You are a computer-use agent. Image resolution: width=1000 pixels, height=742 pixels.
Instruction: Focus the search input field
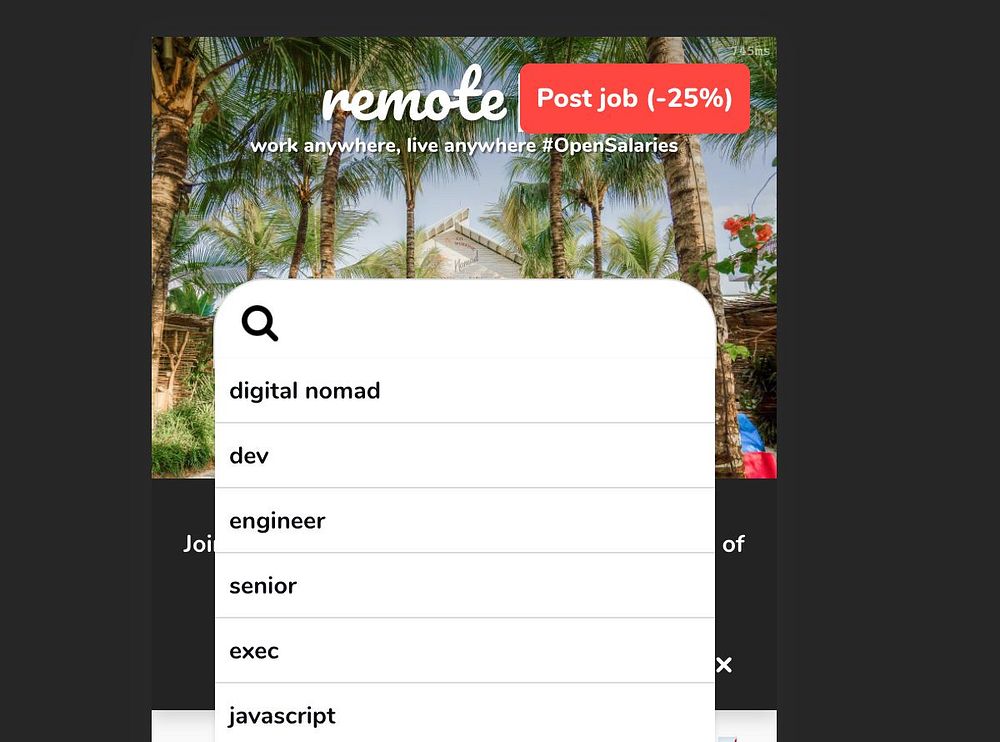click(480, 323)
